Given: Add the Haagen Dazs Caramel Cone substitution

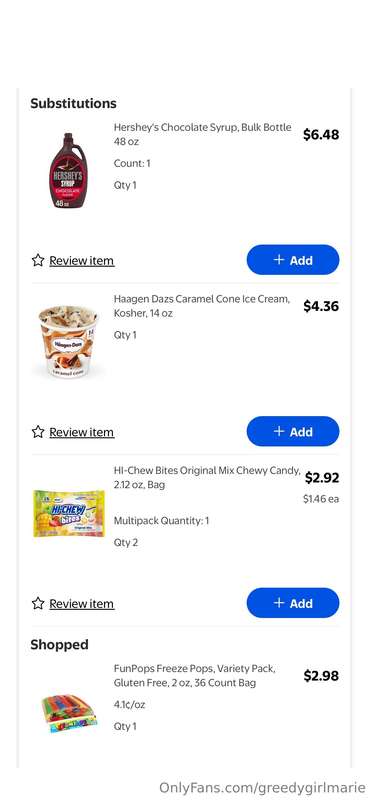Looking at the screenshot, I should coord(292,431).
